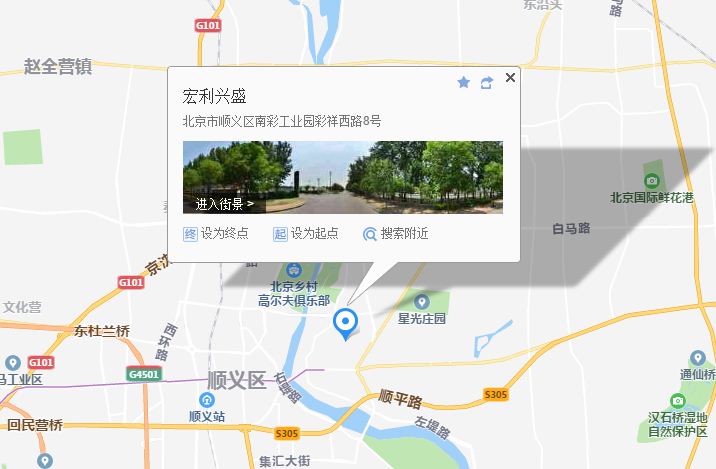Viewport: 716px width, 469px height.
Task: Tap the blue location marker on the map
Action: click(x=346, y=322)
